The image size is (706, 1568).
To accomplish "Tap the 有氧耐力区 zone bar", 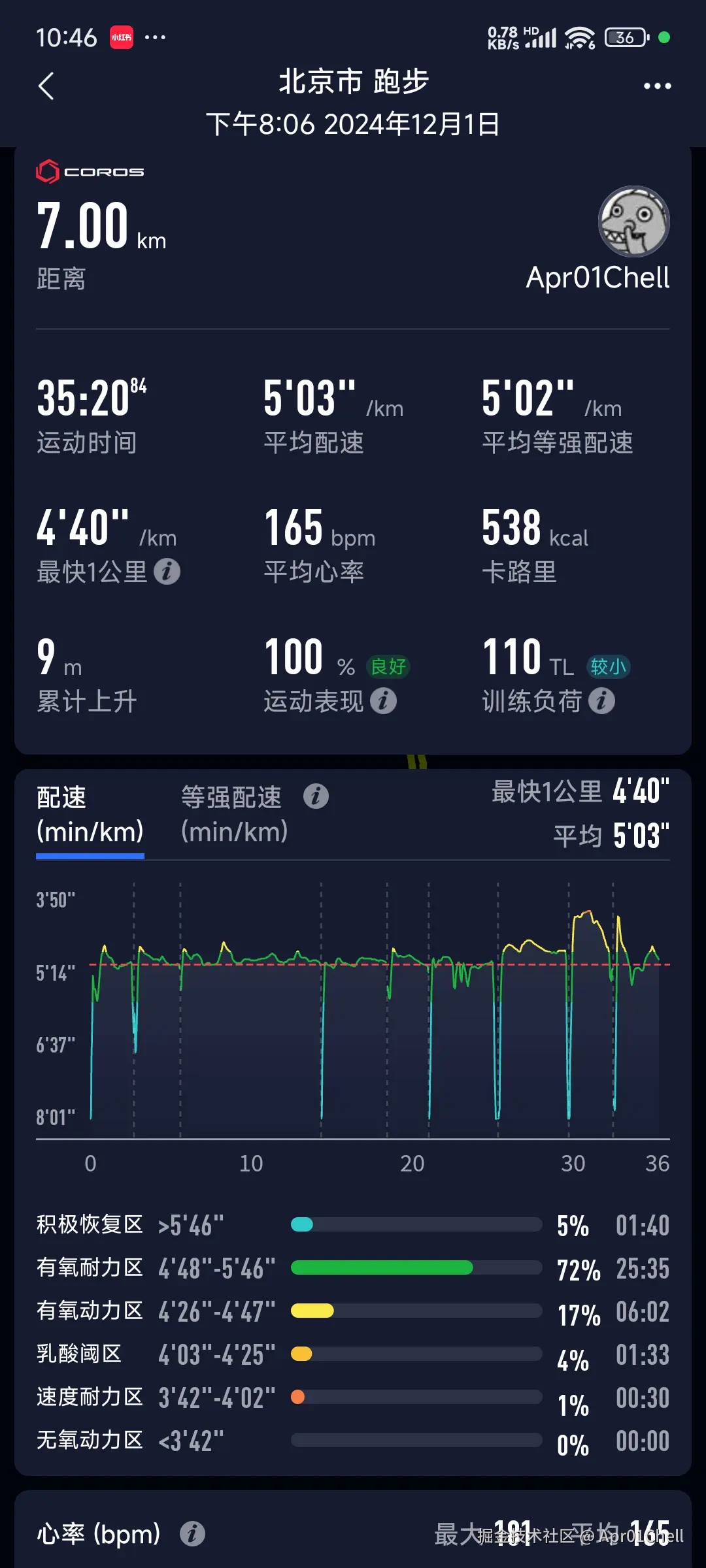I will 382,1267.
